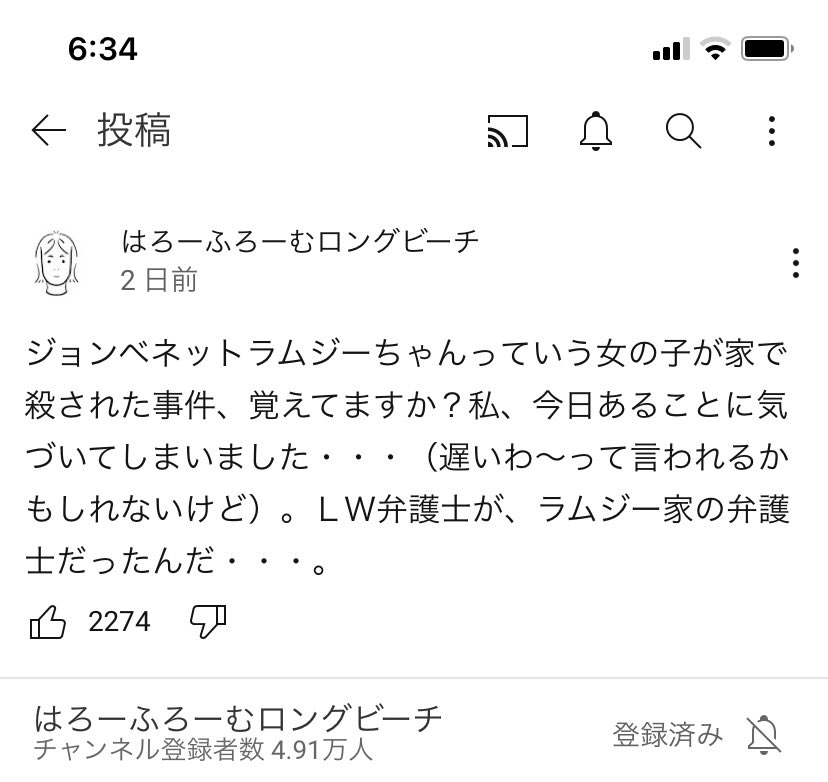The height and width of the screenshot is (782, 828).
Task: Tap the 登録済み subscribed button
Action: [667, 735]
